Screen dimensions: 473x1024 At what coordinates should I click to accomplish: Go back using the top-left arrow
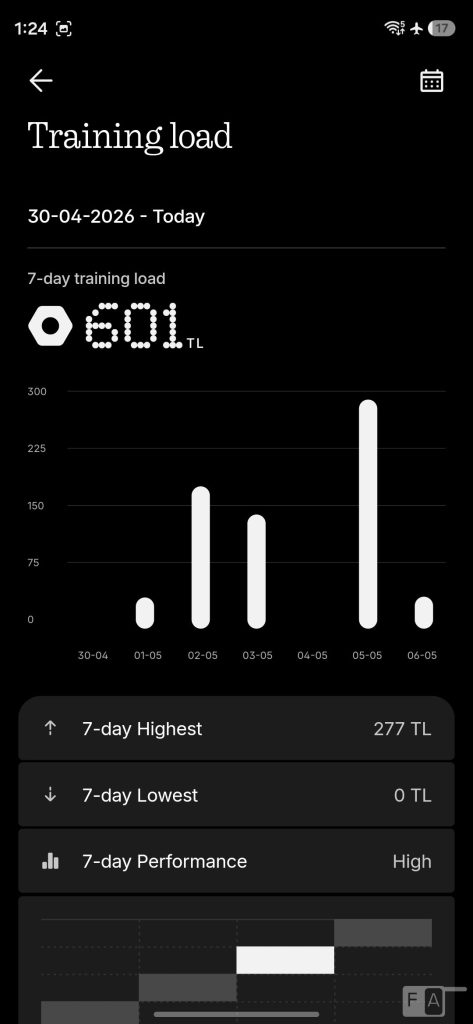click(x=41, y=81)
